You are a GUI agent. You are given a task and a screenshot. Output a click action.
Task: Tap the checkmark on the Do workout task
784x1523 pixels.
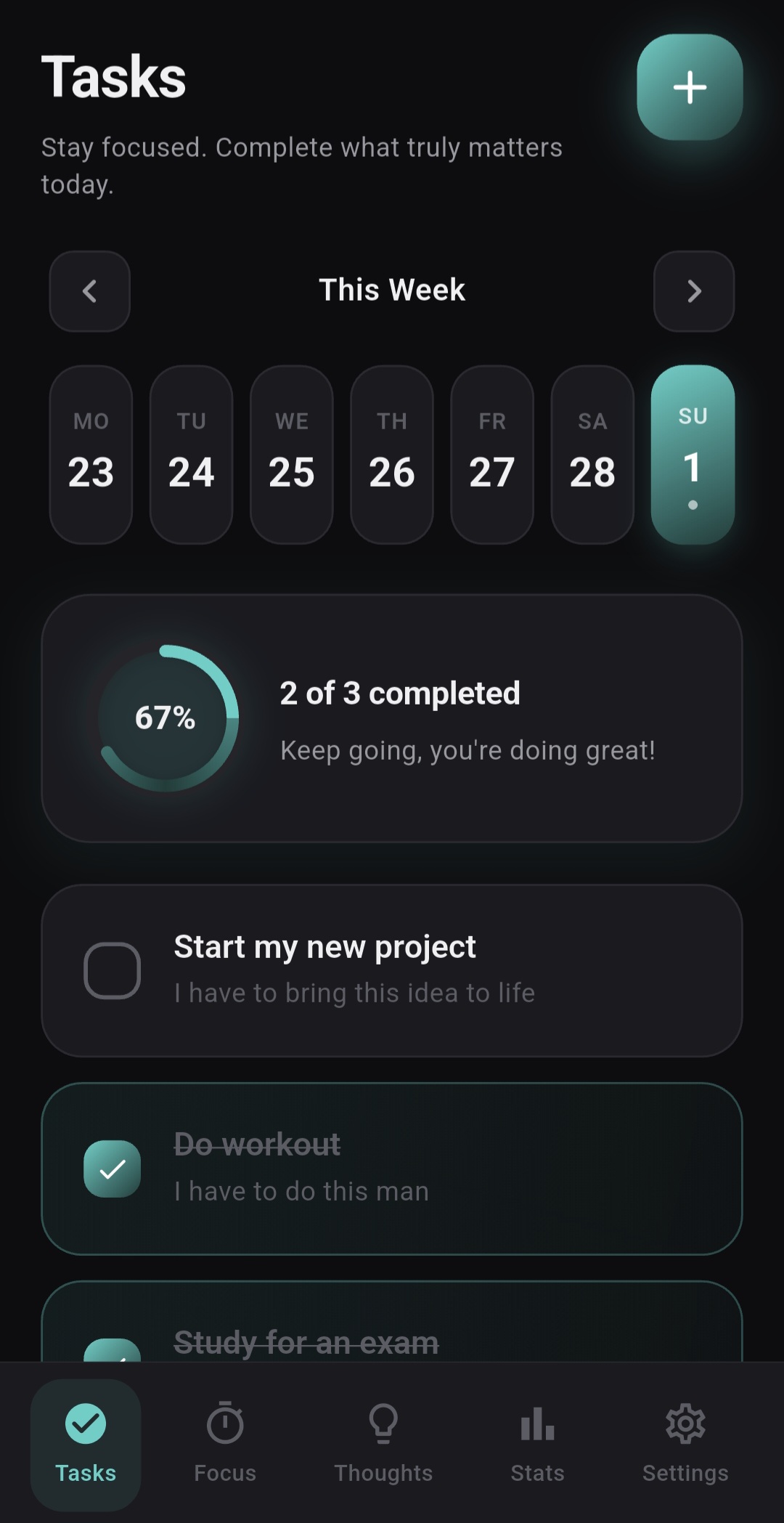[x=113, y=1170]
